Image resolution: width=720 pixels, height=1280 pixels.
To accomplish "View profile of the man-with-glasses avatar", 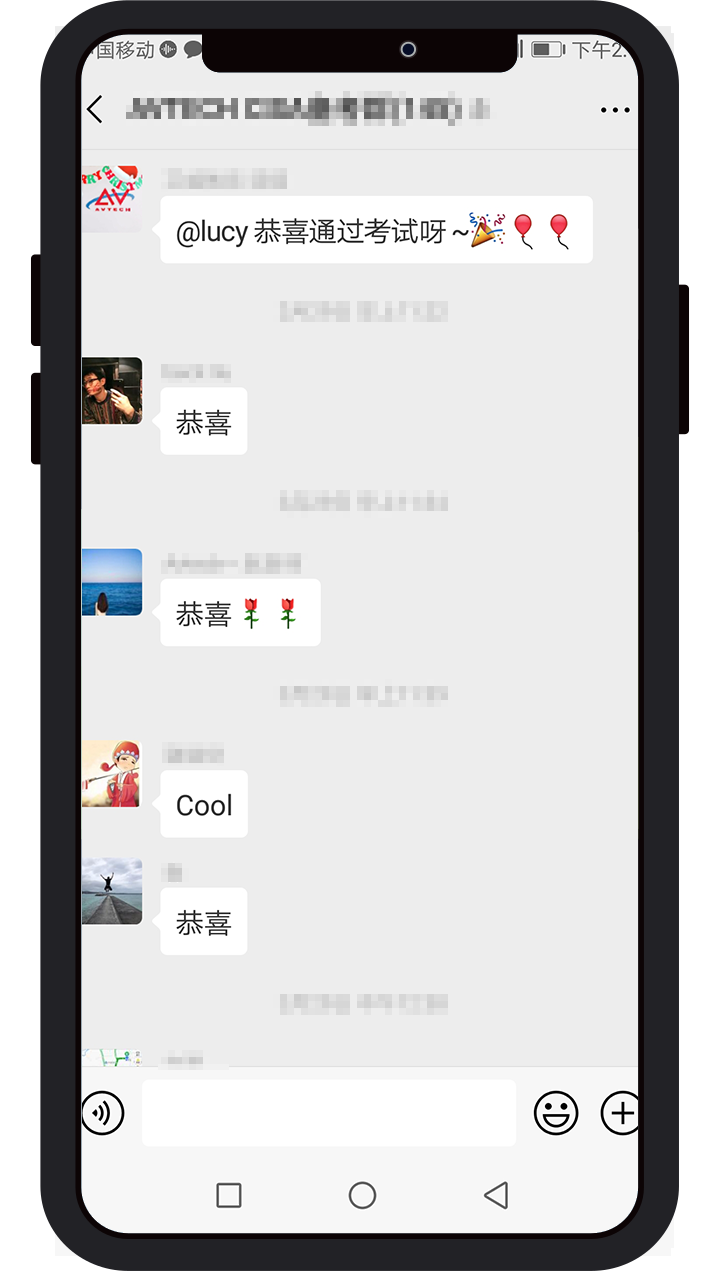I will (x=112, y=391).
